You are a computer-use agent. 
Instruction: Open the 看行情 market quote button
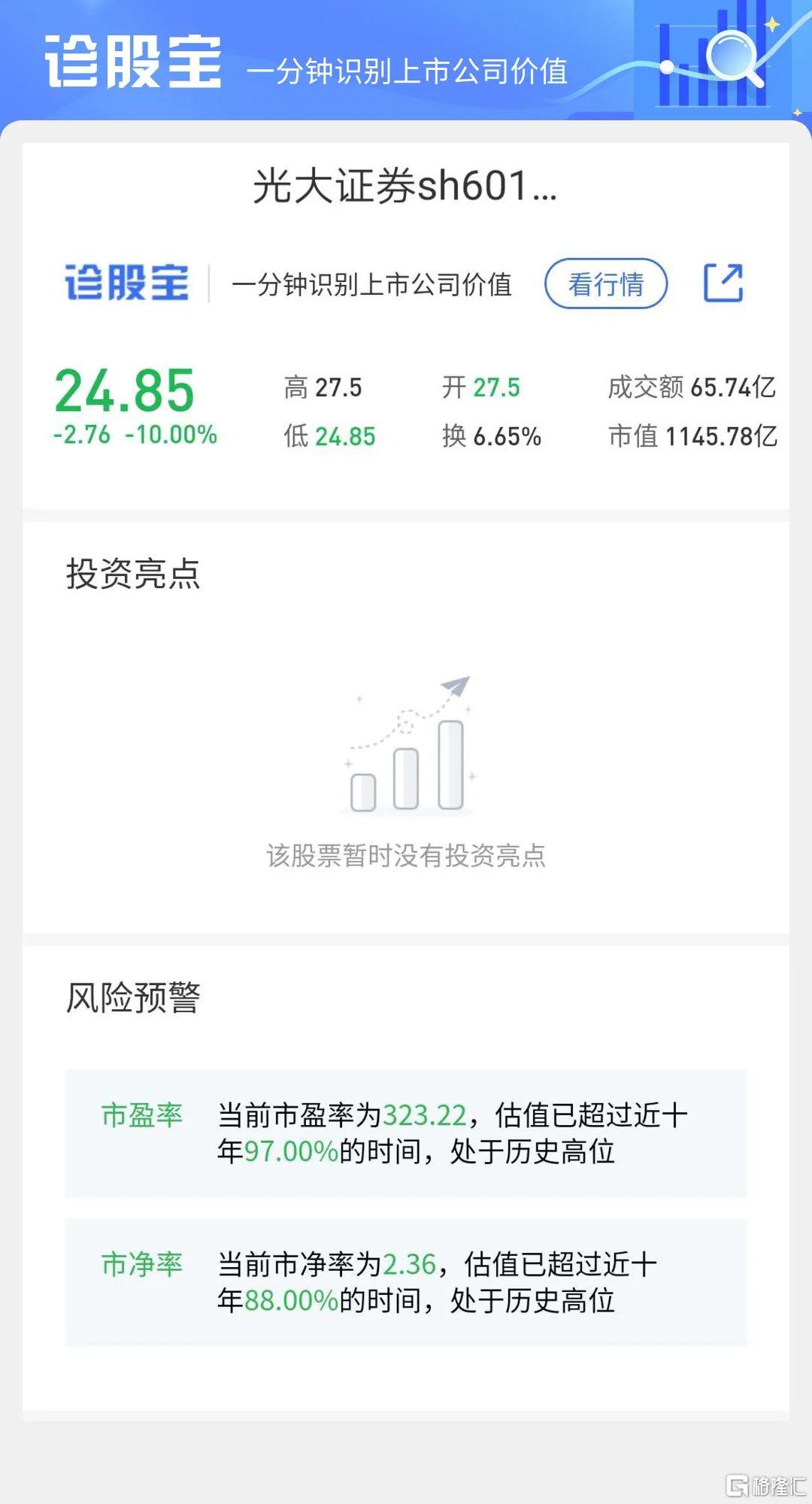coord(606,284)
